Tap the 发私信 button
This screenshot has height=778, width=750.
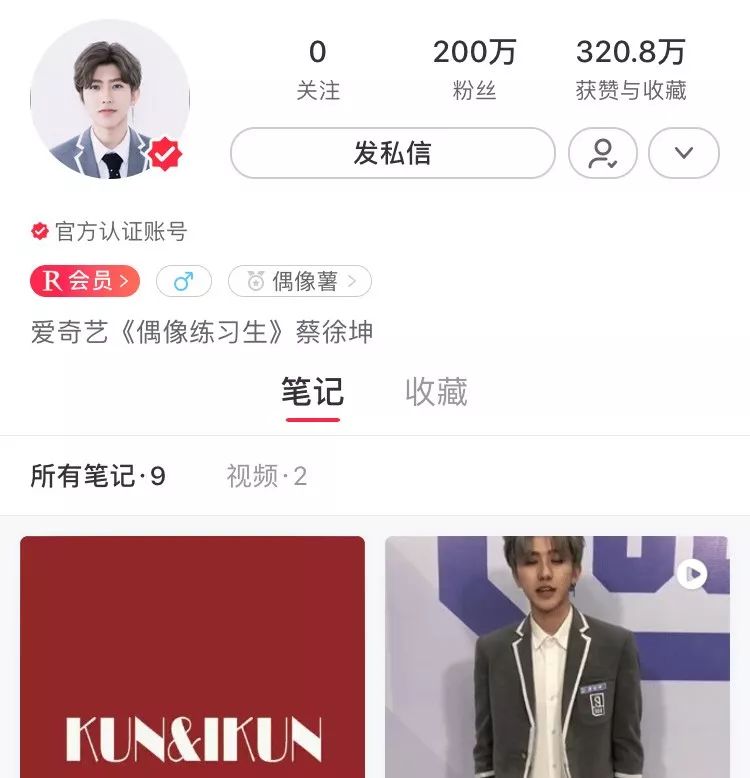coord(392,153)
